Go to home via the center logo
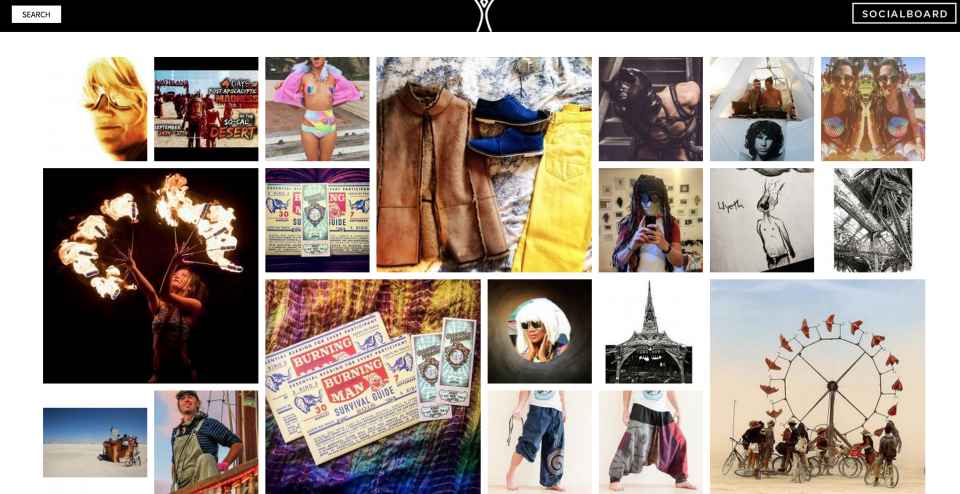Viewport: 960px width, 494px height. pos(484,15)
